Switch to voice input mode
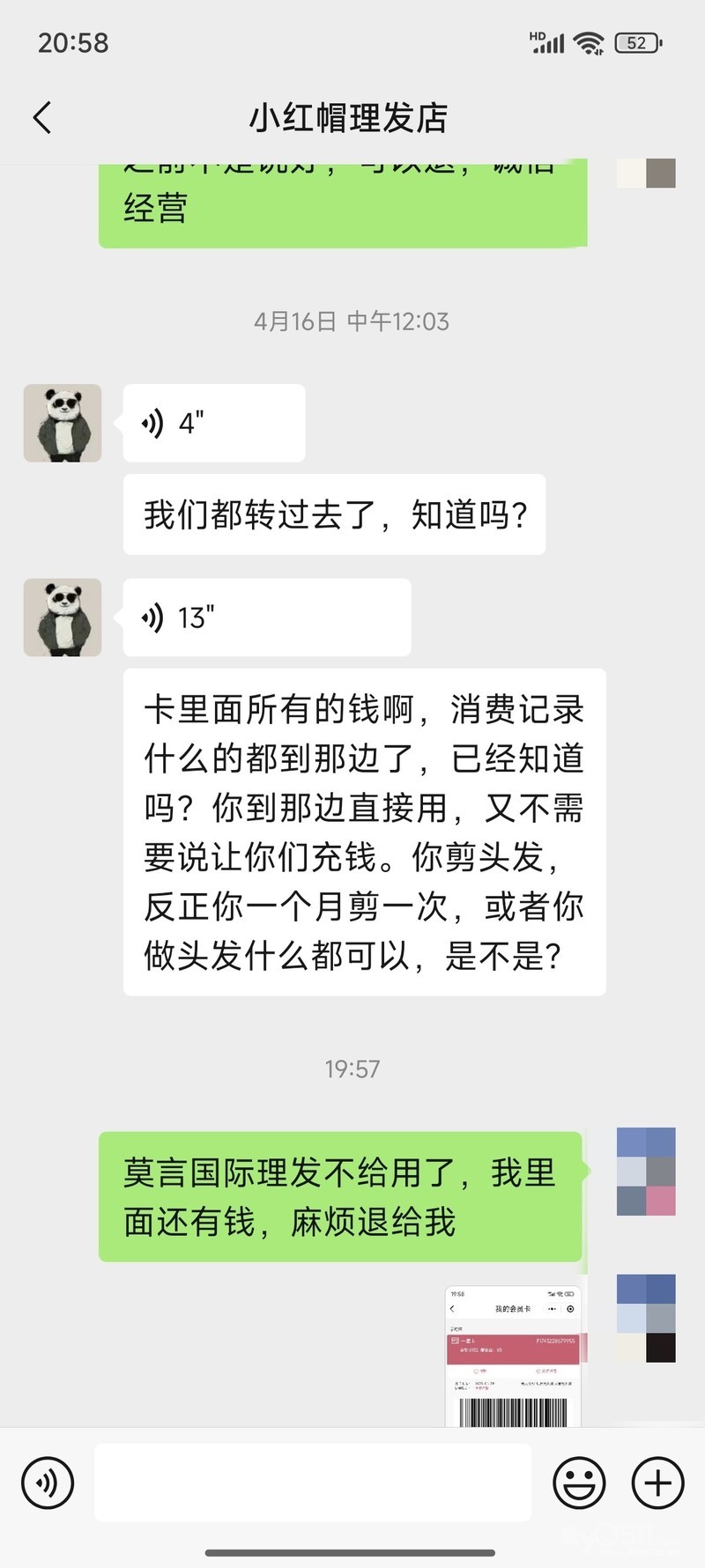 pos(48,1483)
